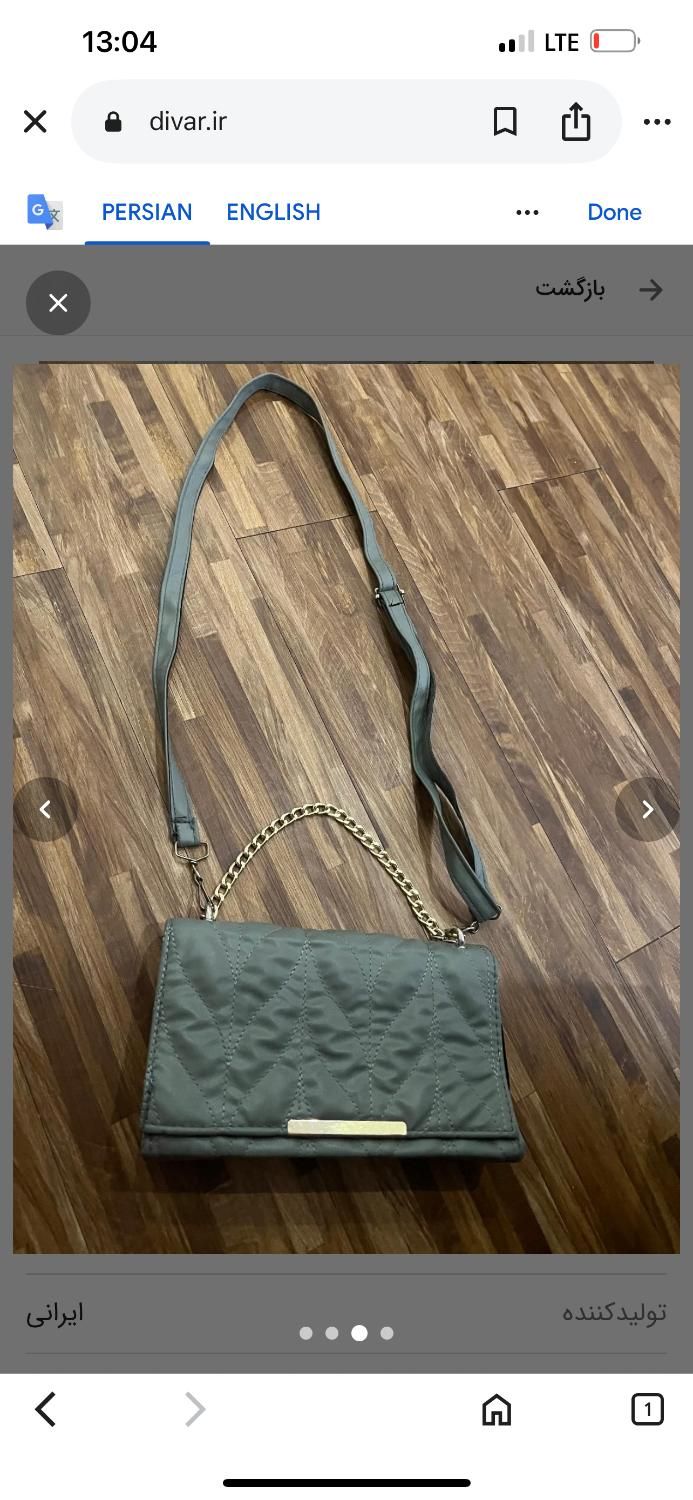The width and height of the screenshot is (693, 1500).
Task: Go to the browser home page
Action: [496, 1409]
